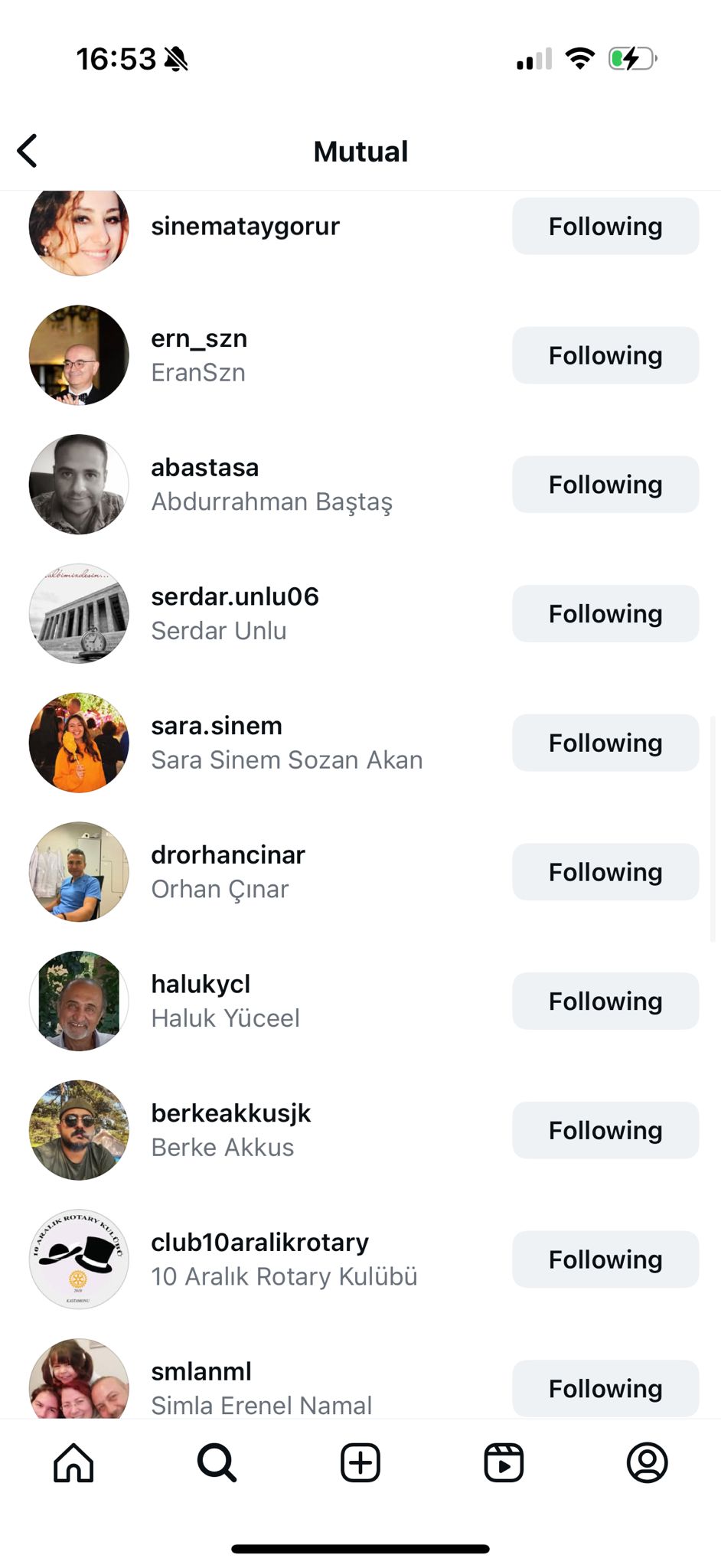Viewport: 721px width, 1568px height.
Task: Tap Following next to sara.sinem
Action: pyautogui.click(x=605, y=743)
